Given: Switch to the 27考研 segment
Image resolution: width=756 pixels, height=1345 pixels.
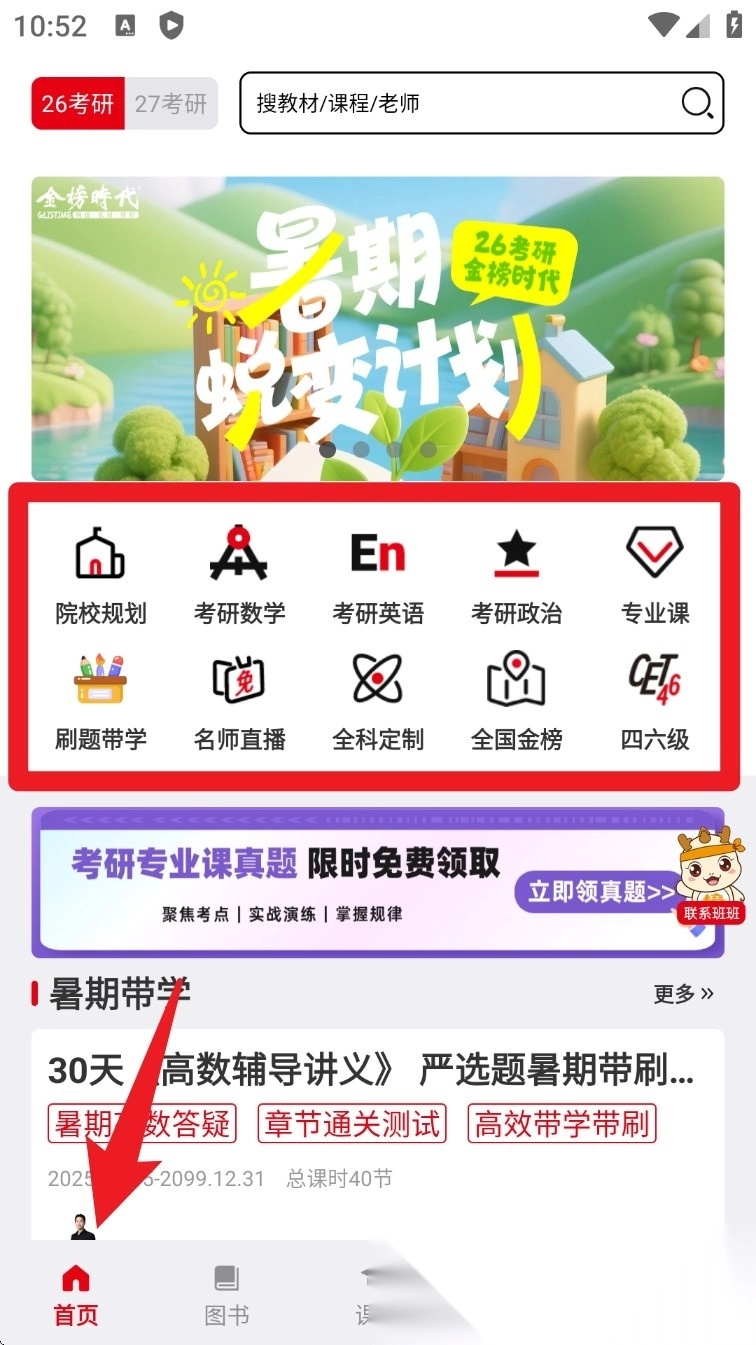Looking at the screenshot, I should 171,103.
